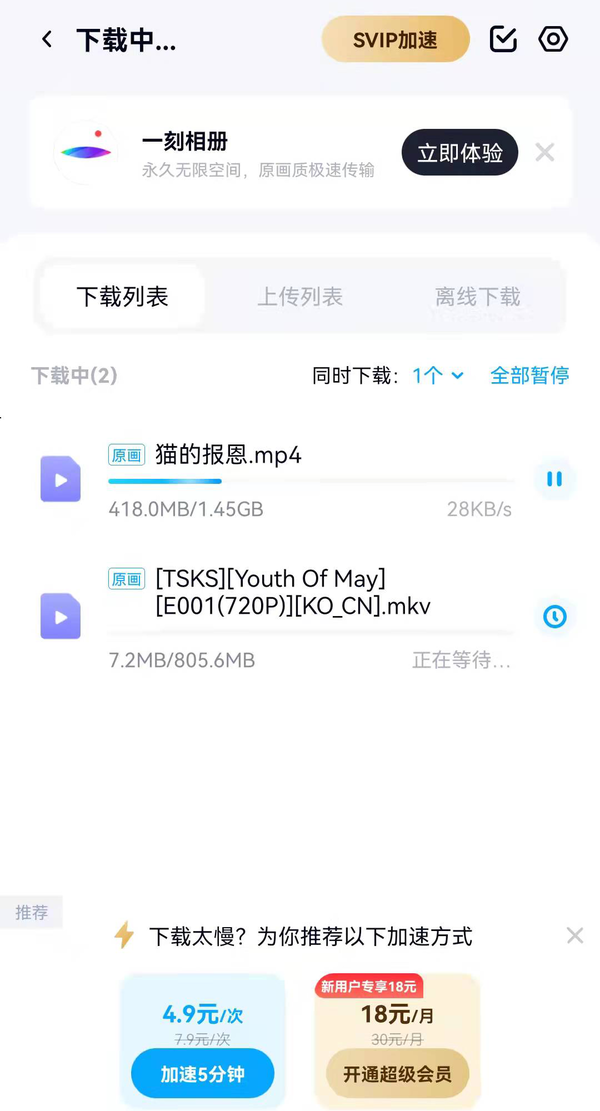Tap the 开通超级会员 button

point(397,1075)
